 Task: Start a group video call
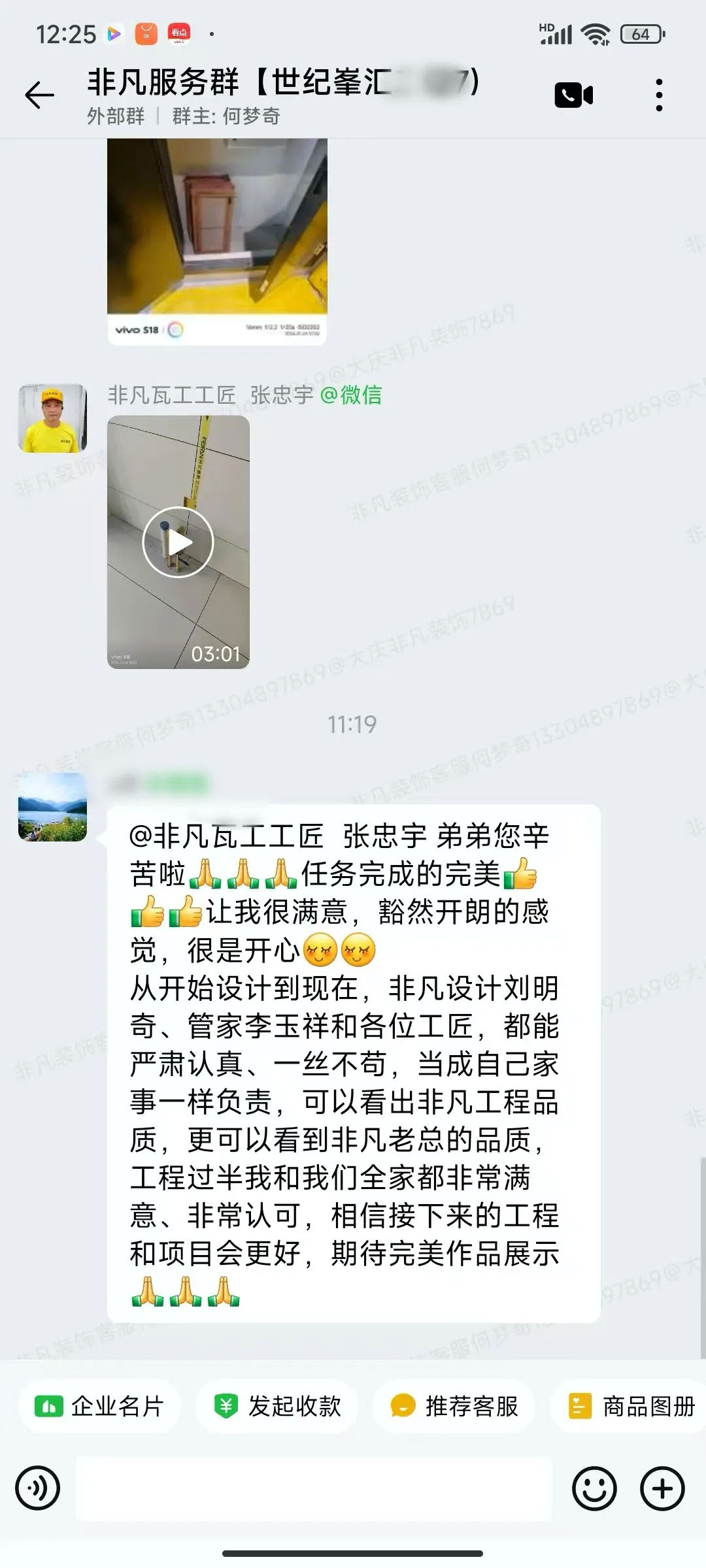coord(573,95)
